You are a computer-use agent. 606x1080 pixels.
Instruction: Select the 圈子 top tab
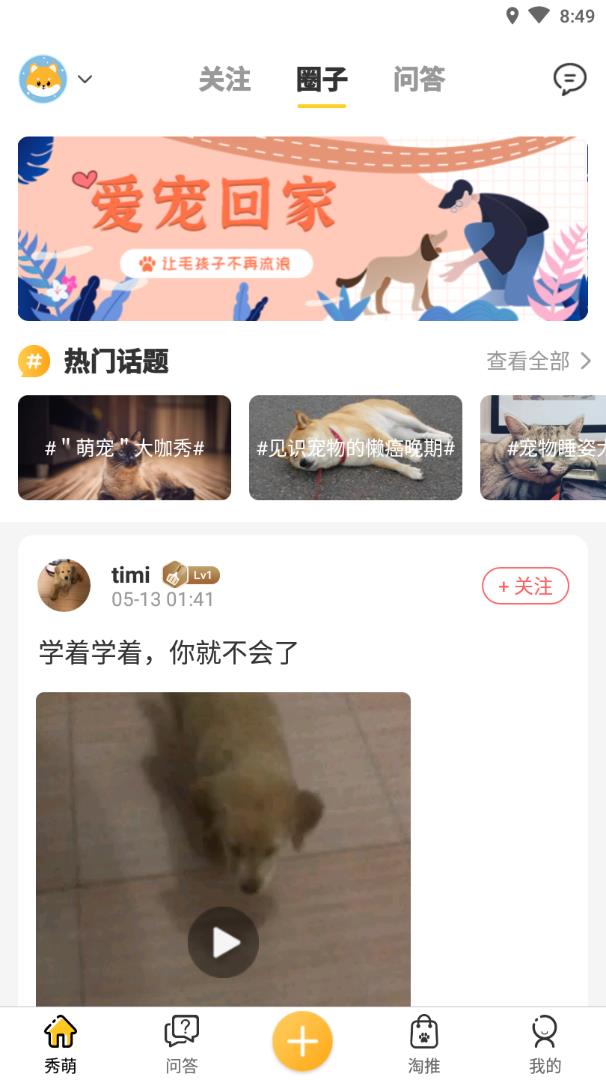point(321,79)
